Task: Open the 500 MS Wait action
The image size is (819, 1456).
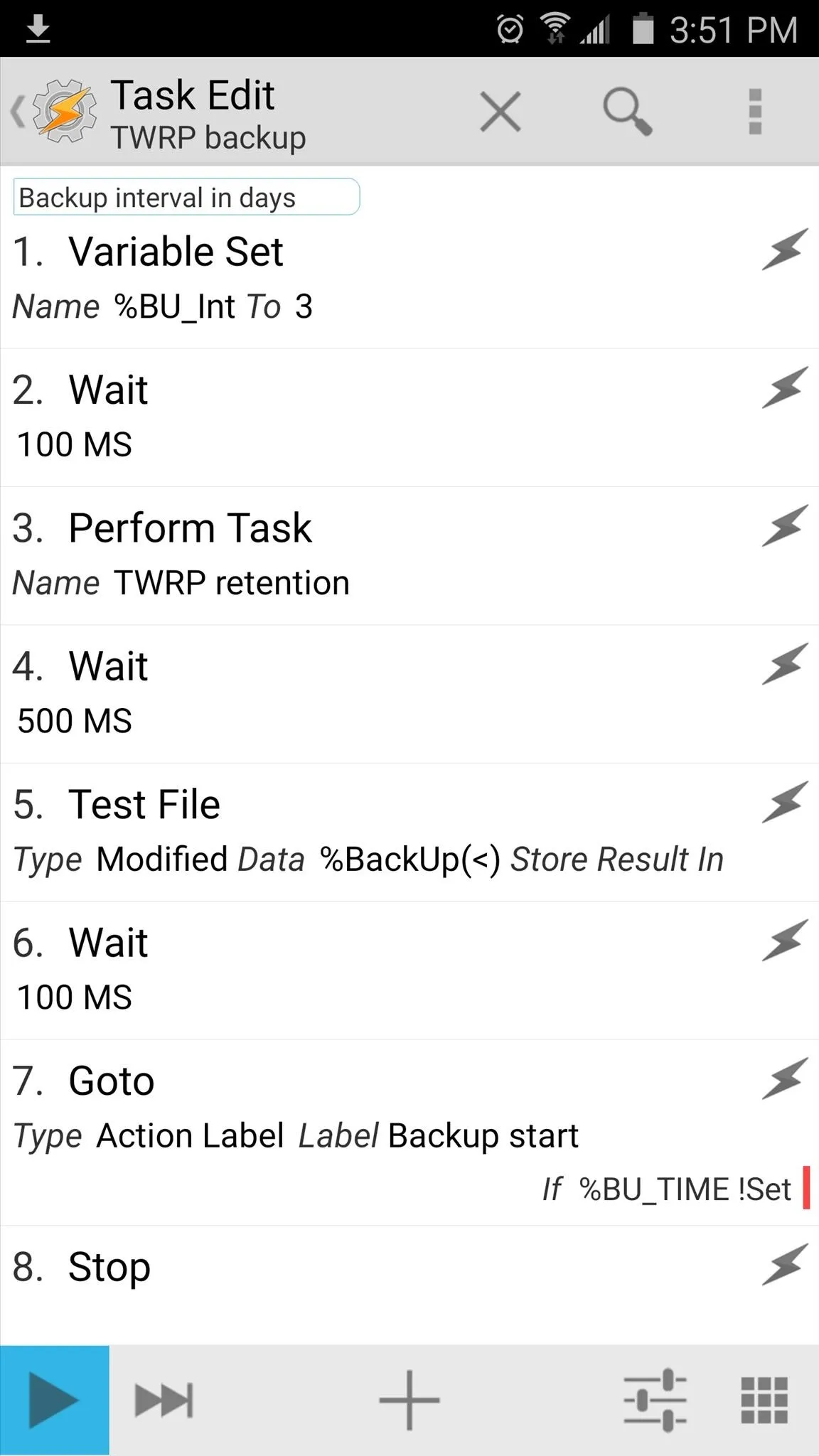Action: pyautogui.click(x=409, y=695)
